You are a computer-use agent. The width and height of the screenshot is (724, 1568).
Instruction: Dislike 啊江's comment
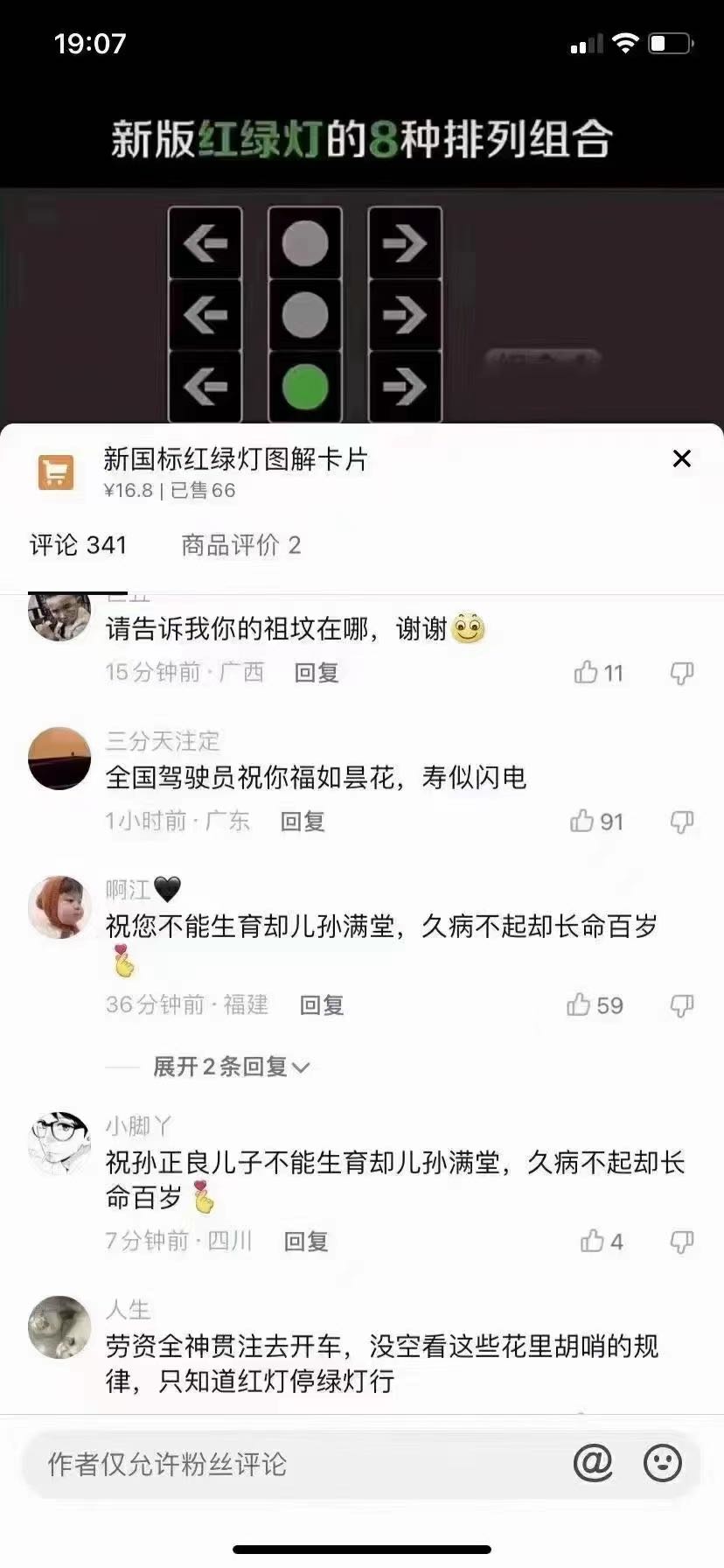click(x=682, y=1004)
